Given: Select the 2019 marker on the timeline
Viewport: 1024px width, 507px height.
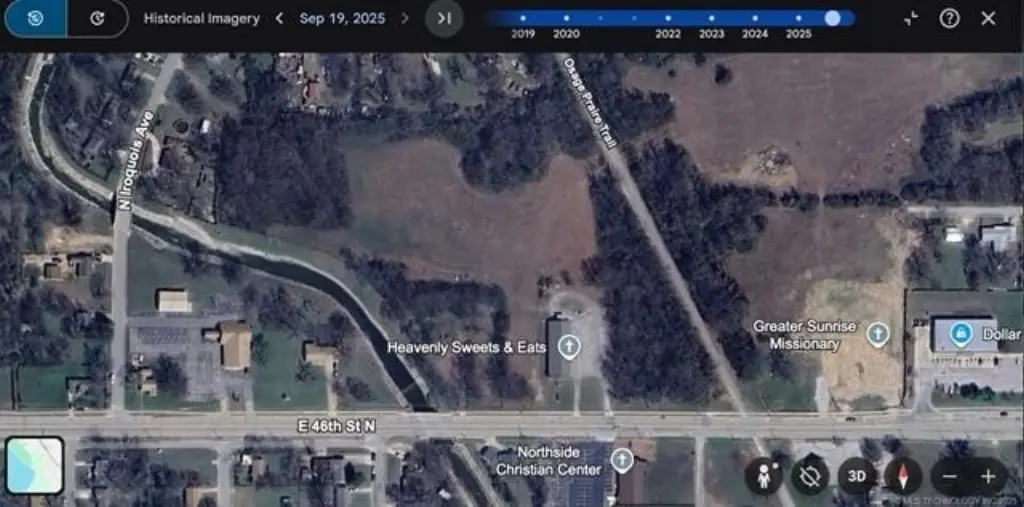Looking at the screenshot, I should tap(523, 18).
